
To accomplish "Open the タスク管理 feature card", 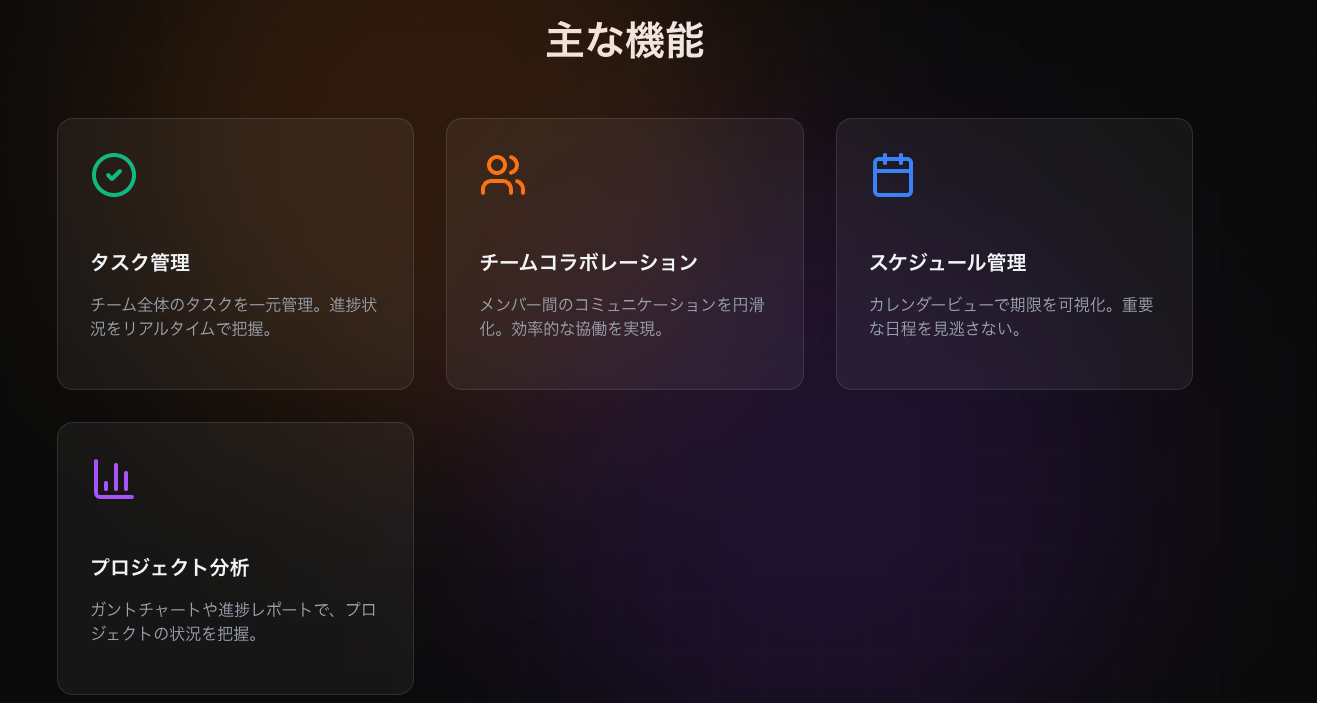I will (235, 254).
